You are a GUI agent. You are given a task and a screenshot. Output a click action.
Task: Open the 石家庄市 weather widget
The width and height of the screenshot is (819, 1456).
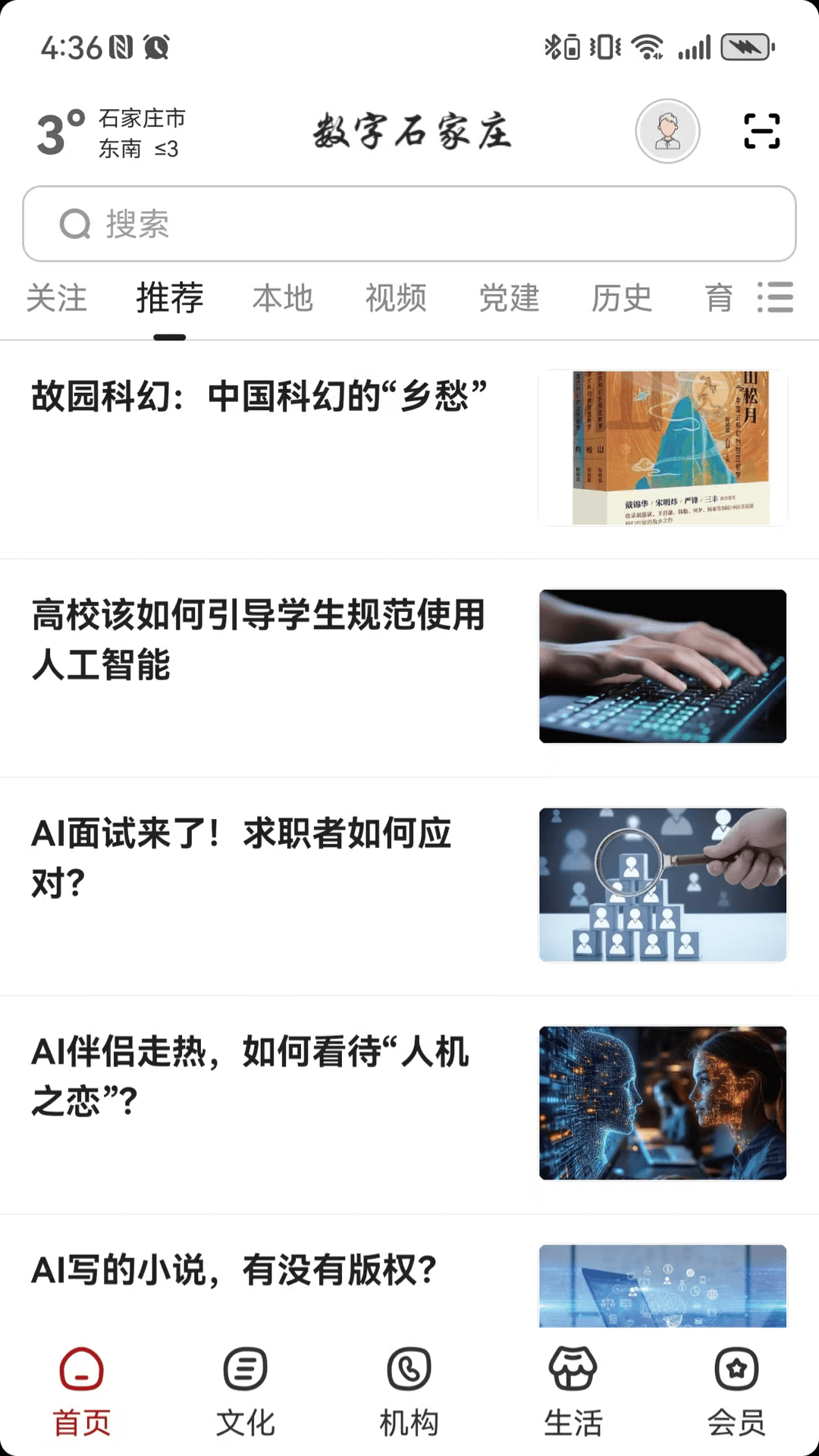pos(111,133)
